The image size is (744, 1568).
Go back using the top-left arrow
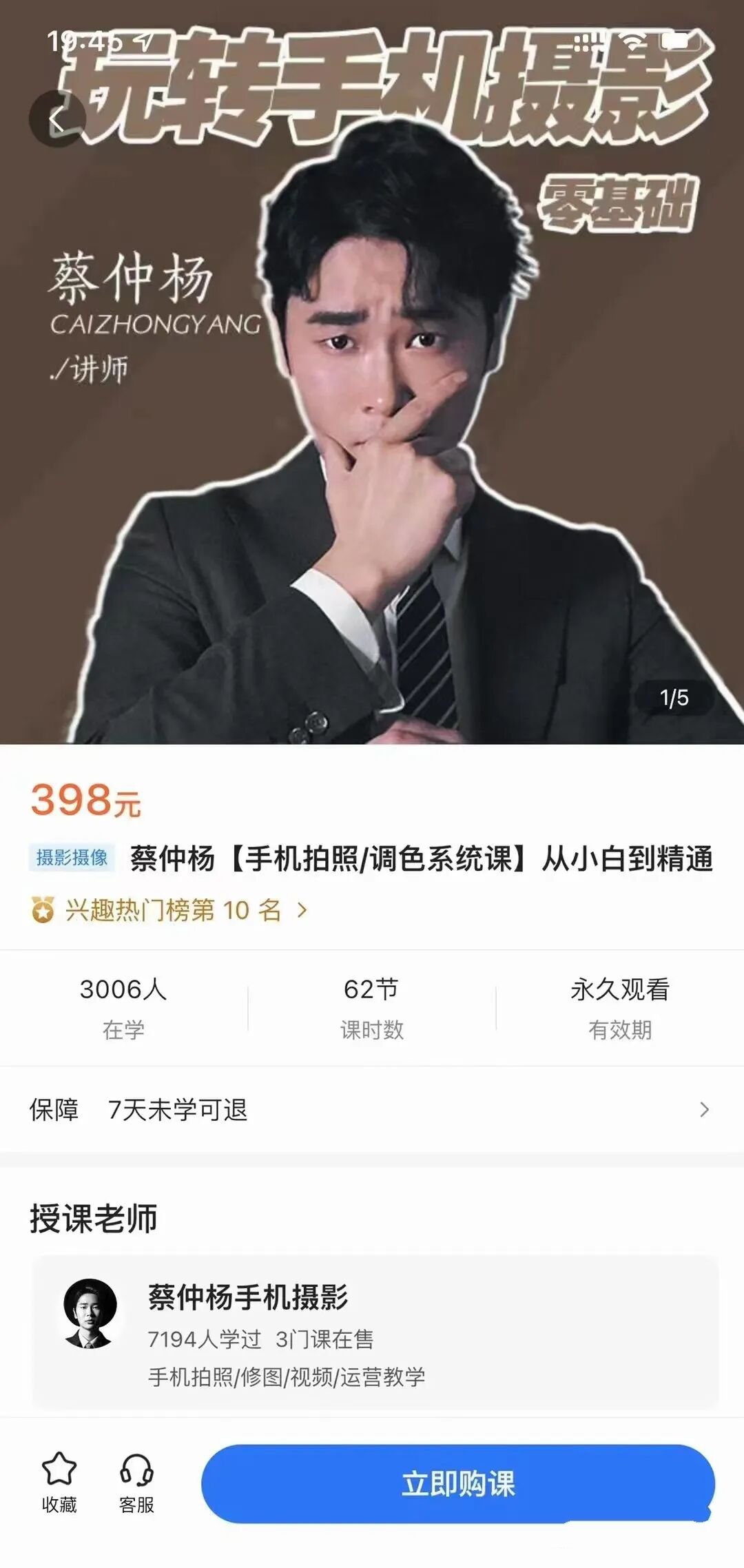coord(56,119)
